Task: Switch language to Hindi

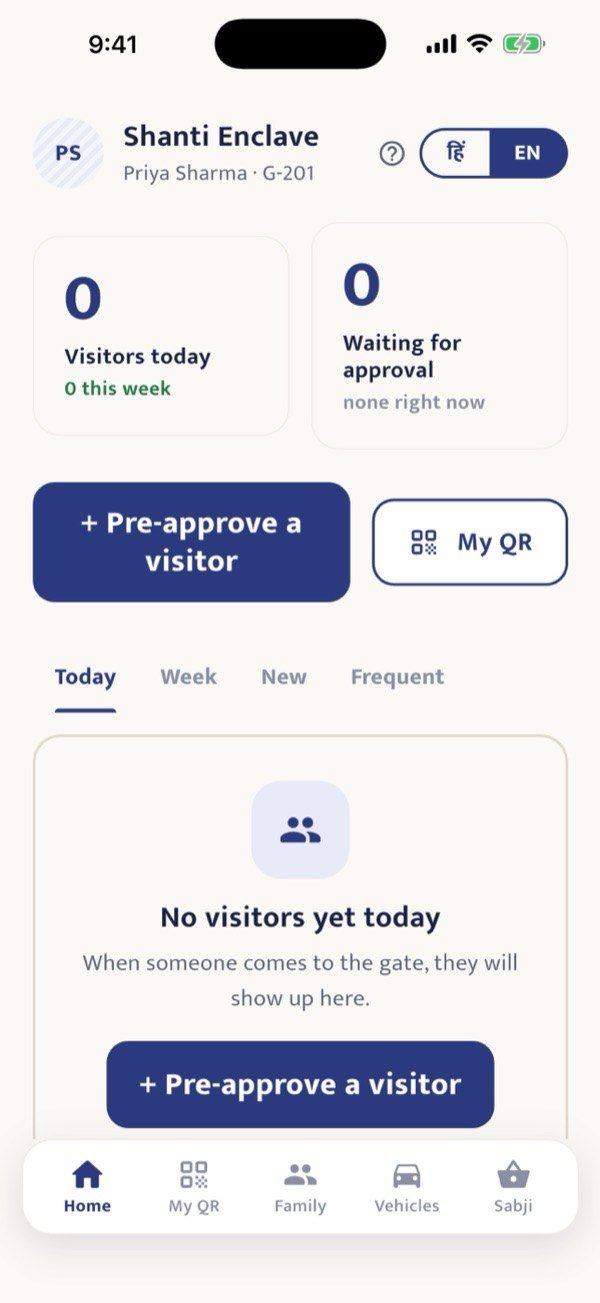Action: [456, 153]
